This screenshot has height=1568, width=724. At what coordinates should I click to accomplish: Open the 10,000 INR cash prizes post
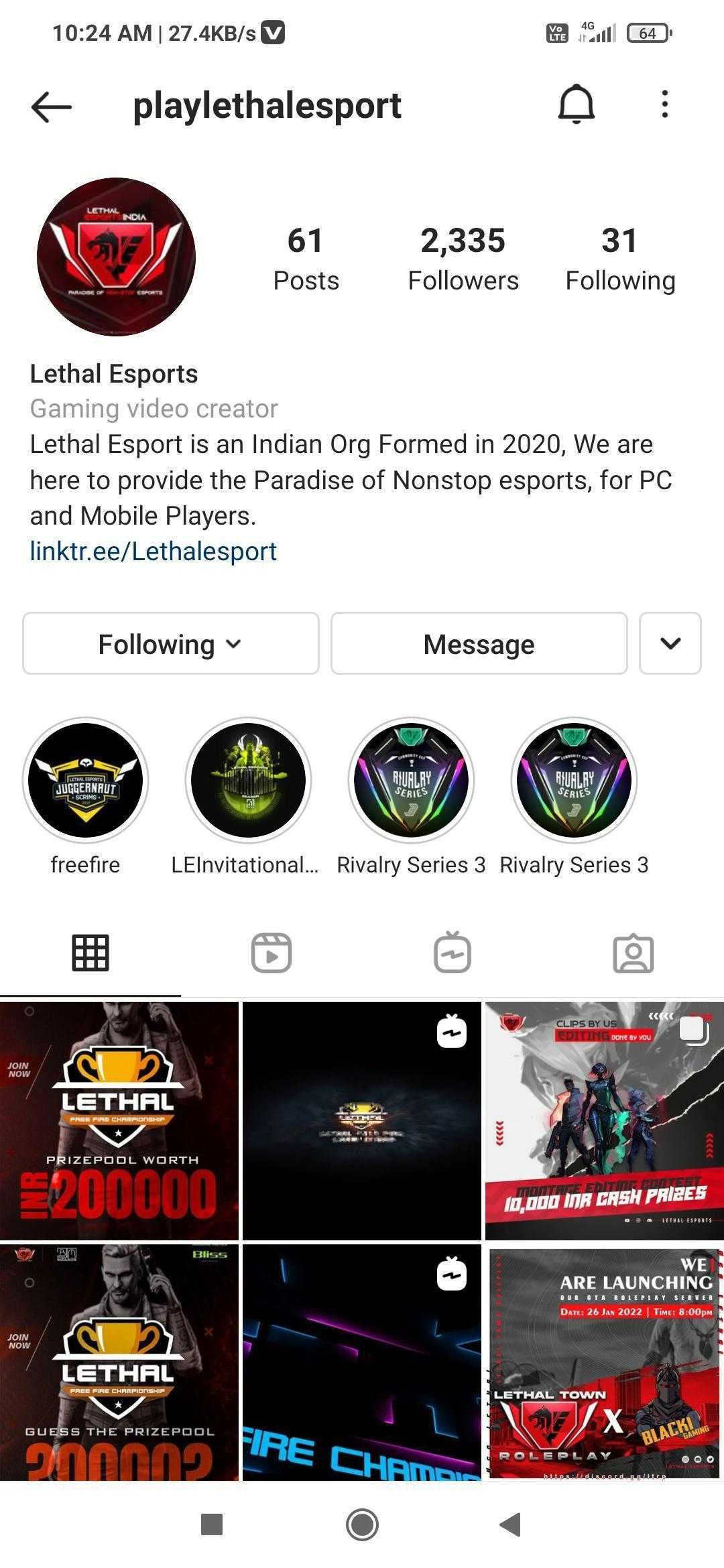click(x=604, y=1120)
